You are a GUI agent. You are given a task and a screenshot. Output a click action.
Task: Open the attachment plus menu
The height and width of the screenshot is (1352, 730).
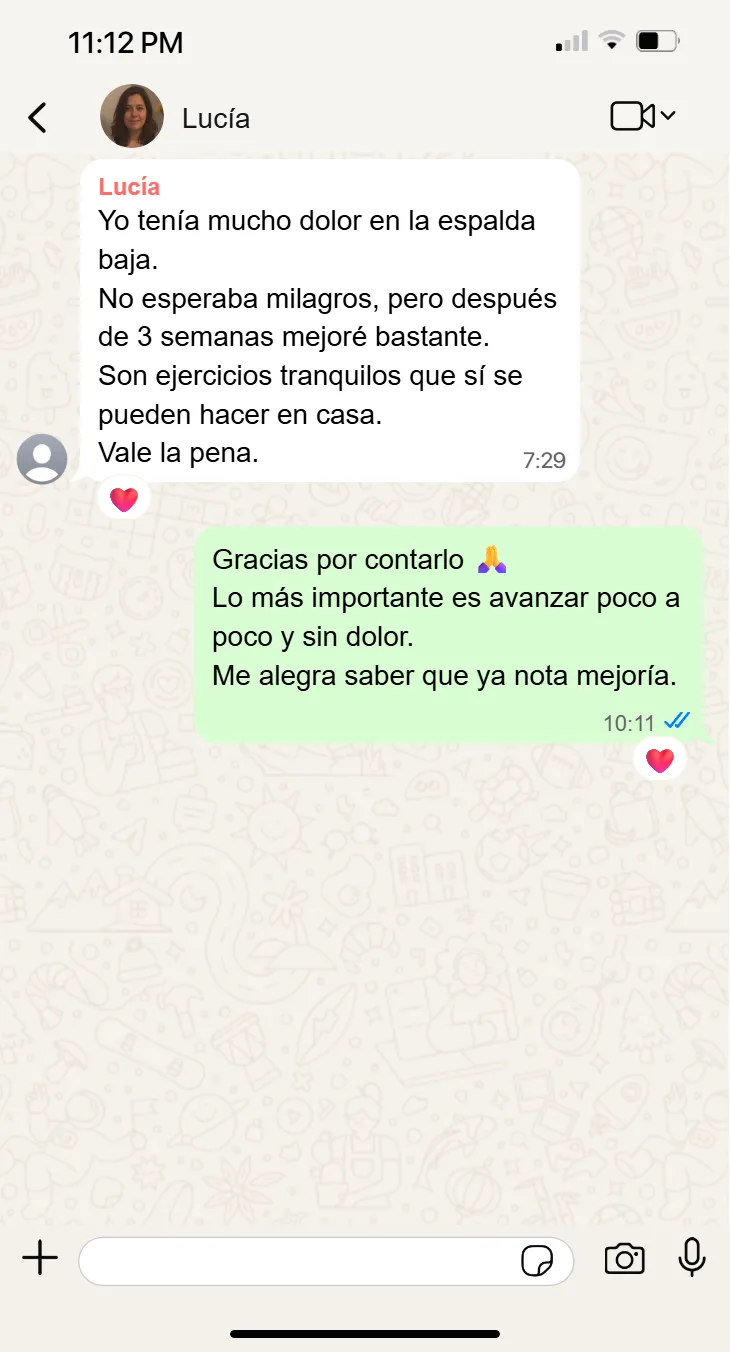[x=40, y=1259]
